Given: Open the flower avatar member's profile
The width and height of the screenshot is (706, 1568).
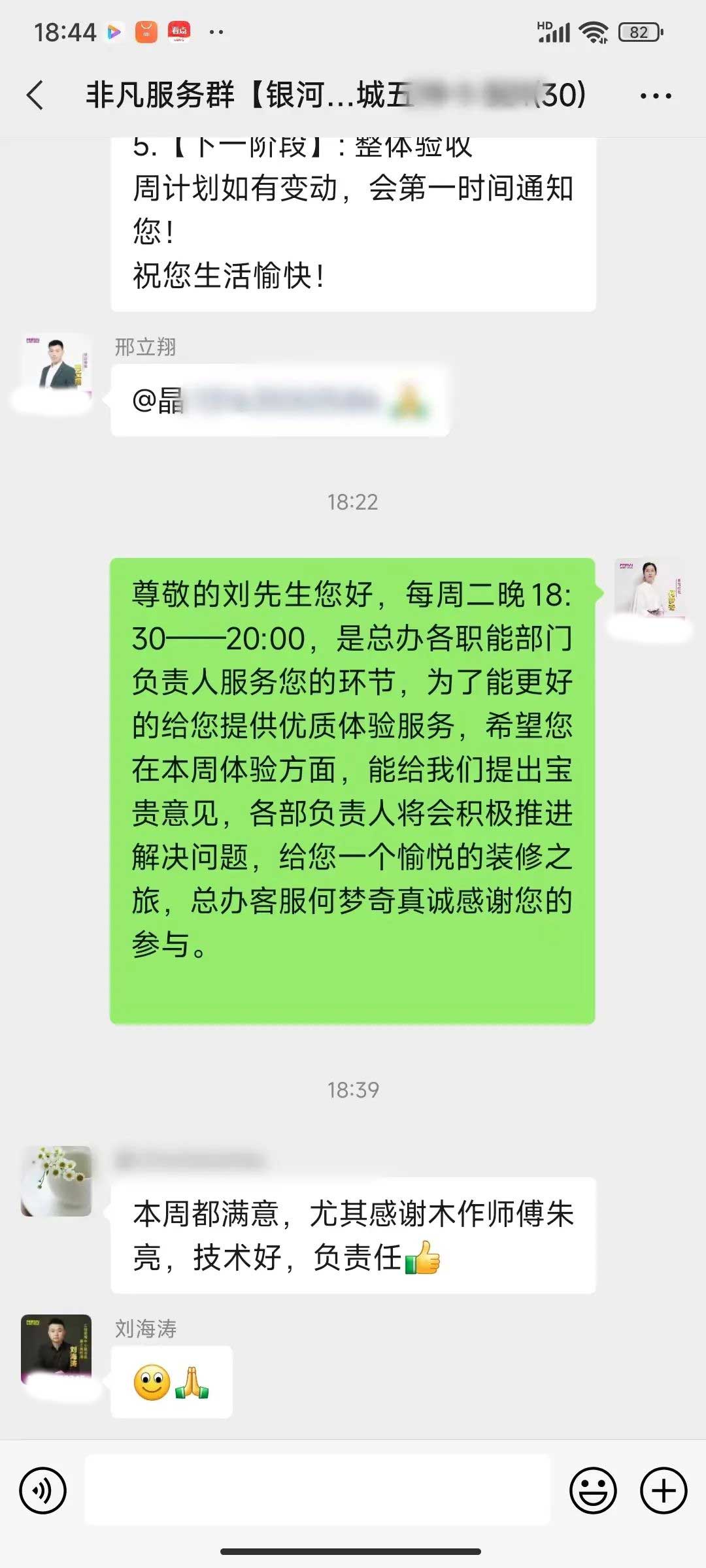Looking at the screenshot, I should coord(57,1181).
